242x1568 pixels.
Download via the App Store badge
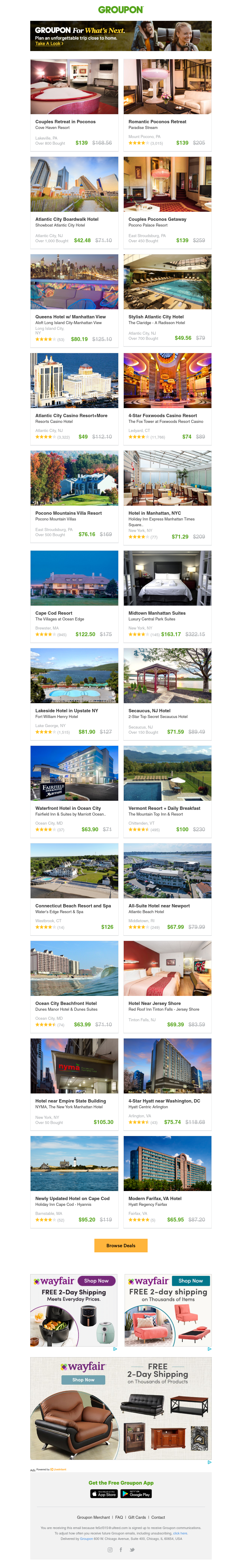coord(104,1494)
